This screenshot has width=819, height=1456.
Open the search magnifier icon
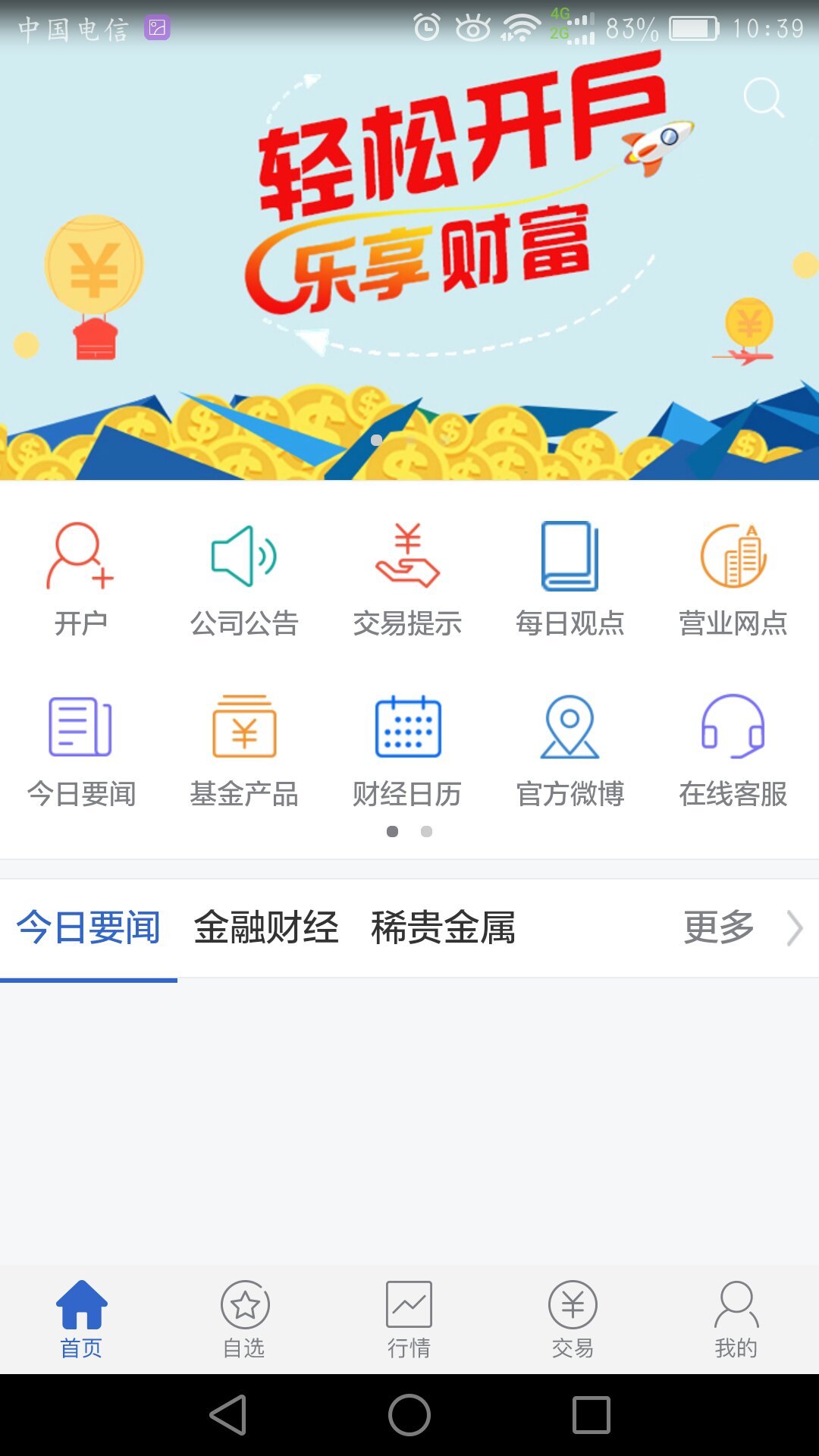pos(763,98)
